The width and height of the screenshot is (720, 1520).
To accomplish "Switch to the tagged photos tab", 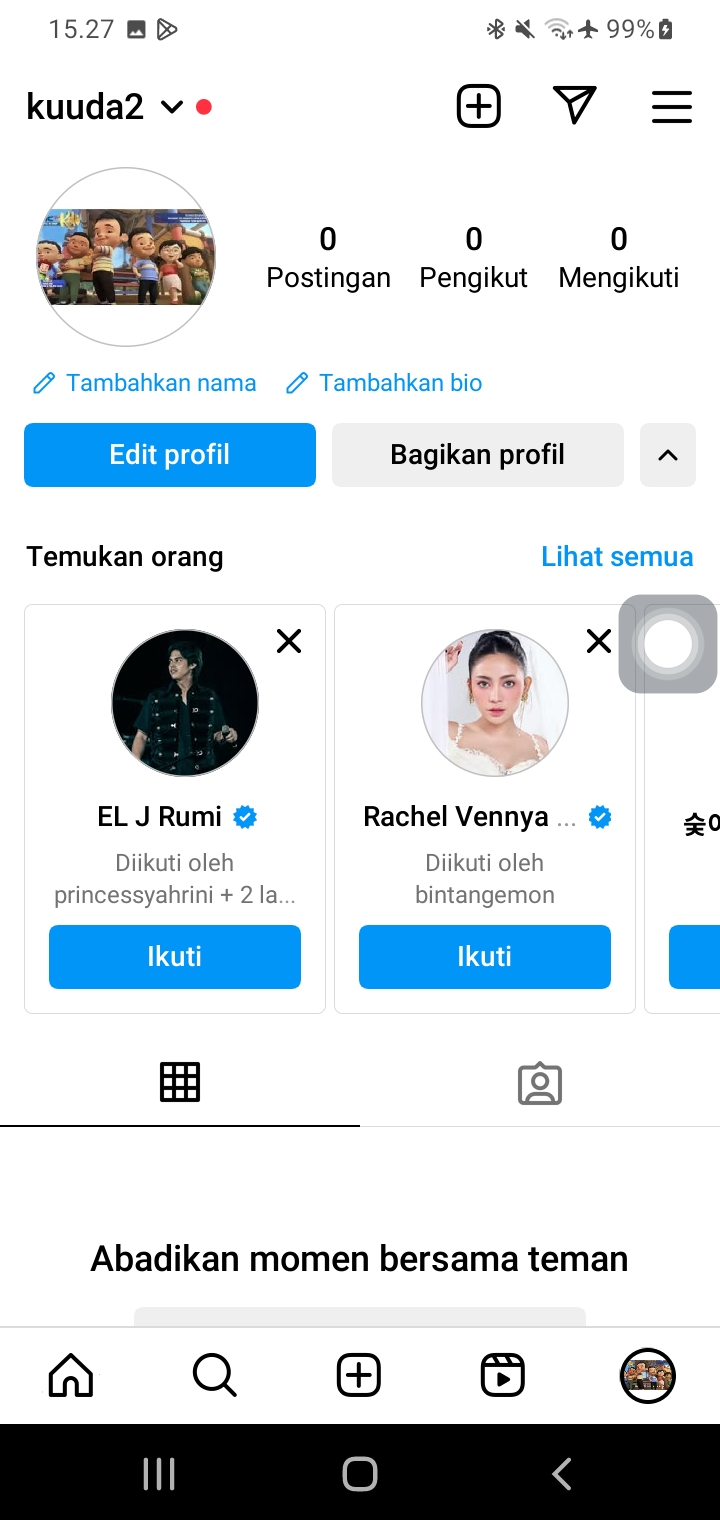I will tap(540, 1083).
